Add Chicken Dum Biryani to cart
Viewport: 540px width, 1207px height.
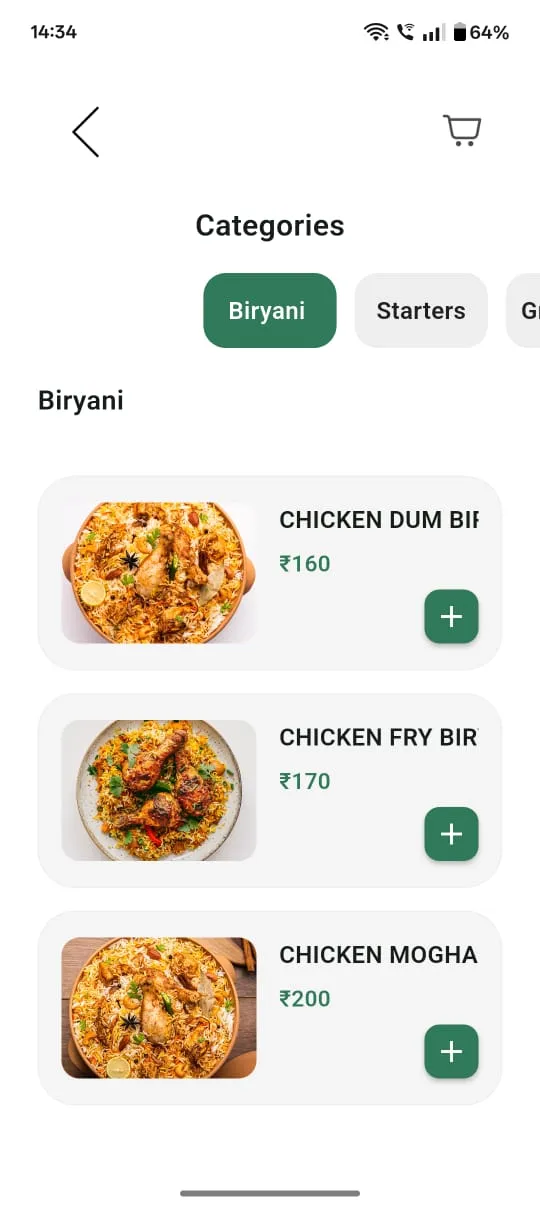pyautogui.click(x=452, y=617)
